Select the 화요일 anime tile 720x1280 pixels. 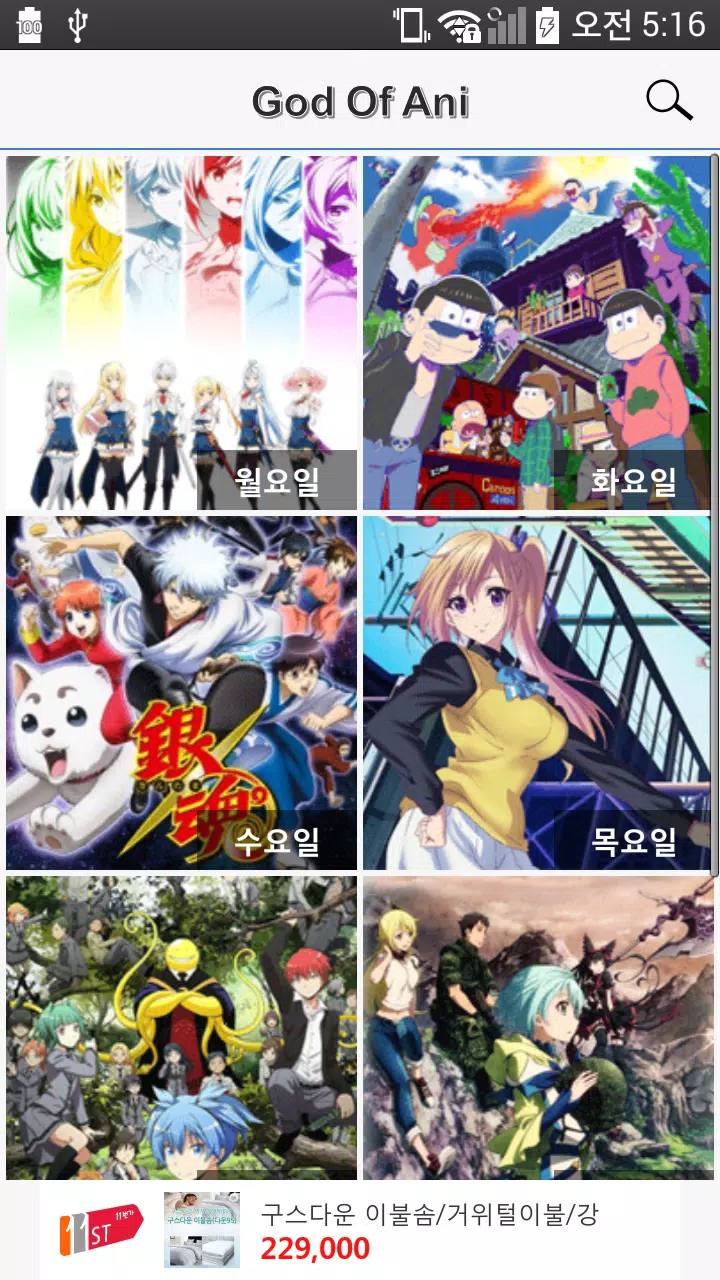click(x=537, y=333)
